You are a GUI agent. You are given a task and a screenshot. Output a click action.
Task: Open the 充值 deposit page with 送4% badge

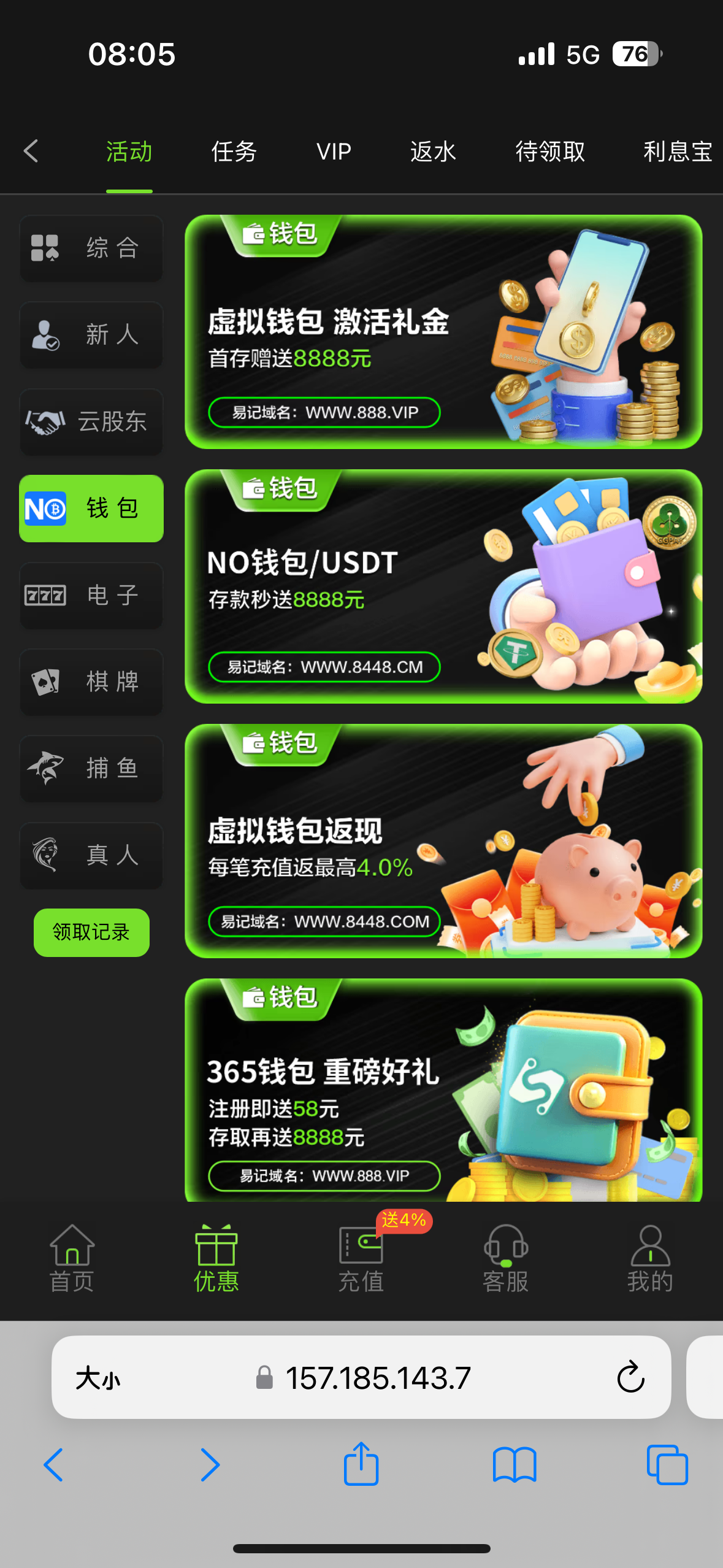361,1255
